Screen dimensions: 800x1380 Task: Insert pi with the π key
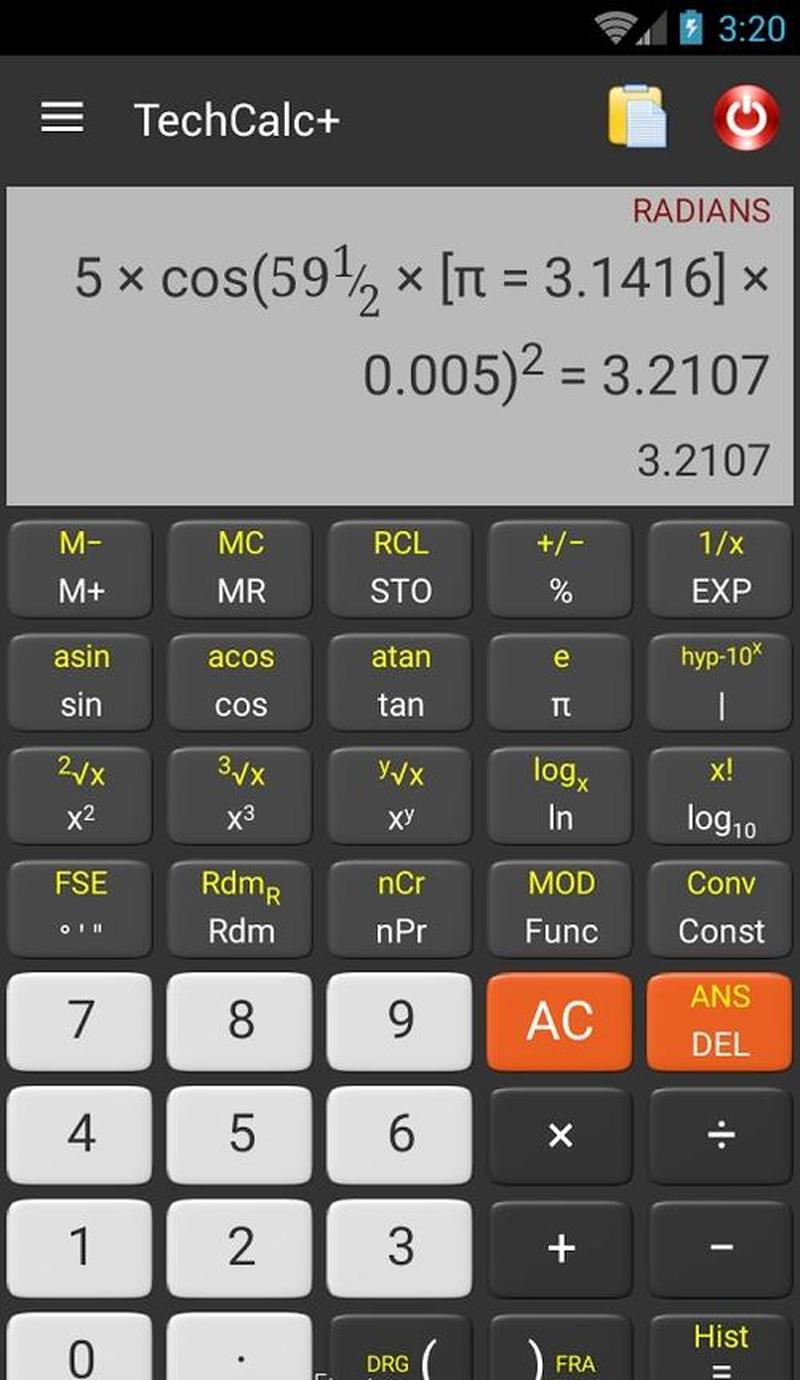[x=560, y=684]
